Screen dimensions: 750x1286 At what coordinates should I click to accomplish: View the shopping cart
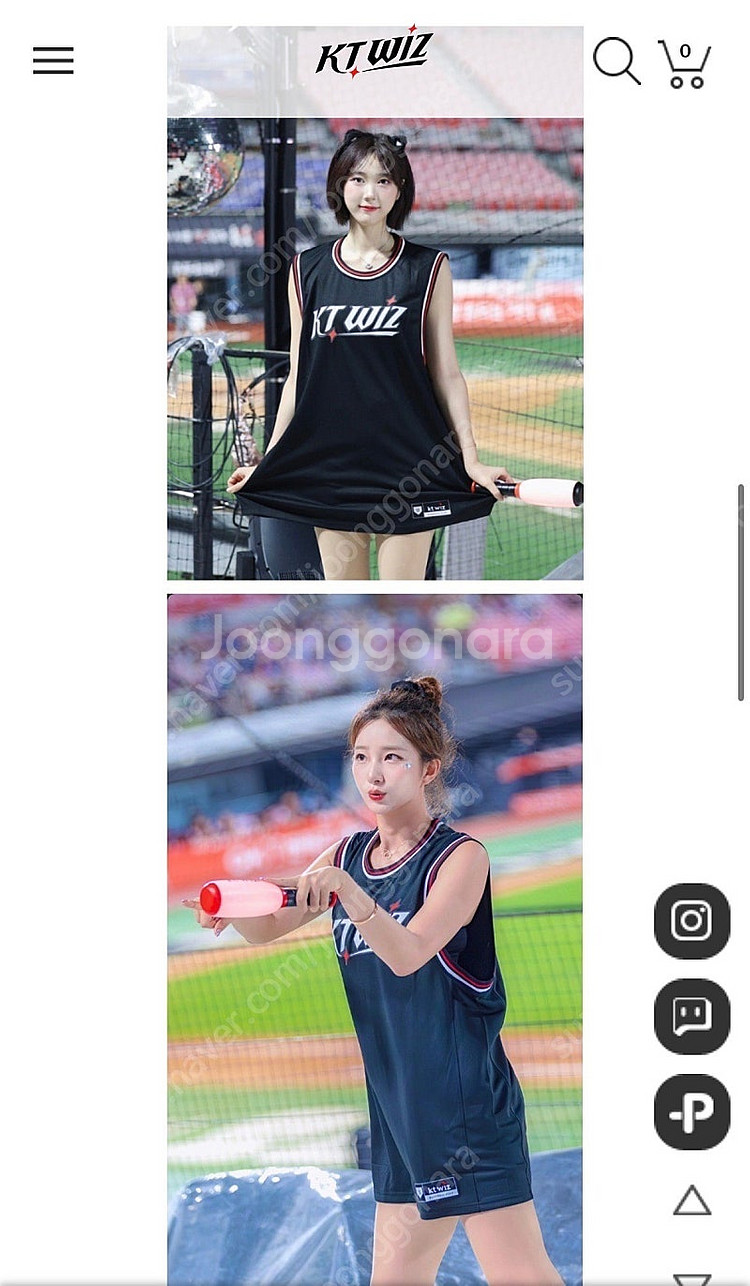click(684, 63)
